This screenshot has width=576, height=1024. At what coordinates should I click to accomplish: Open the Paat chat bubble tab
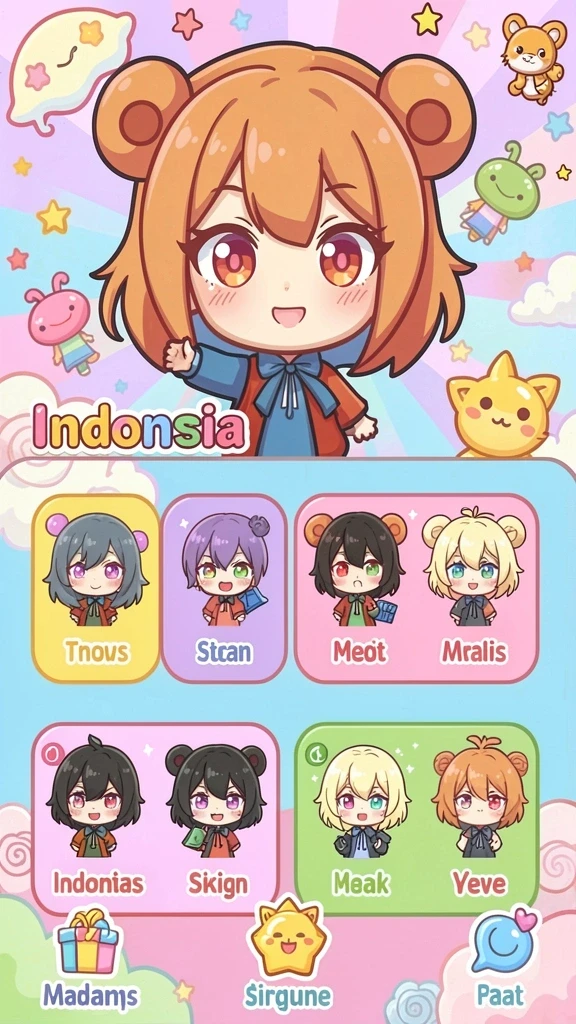500,957
